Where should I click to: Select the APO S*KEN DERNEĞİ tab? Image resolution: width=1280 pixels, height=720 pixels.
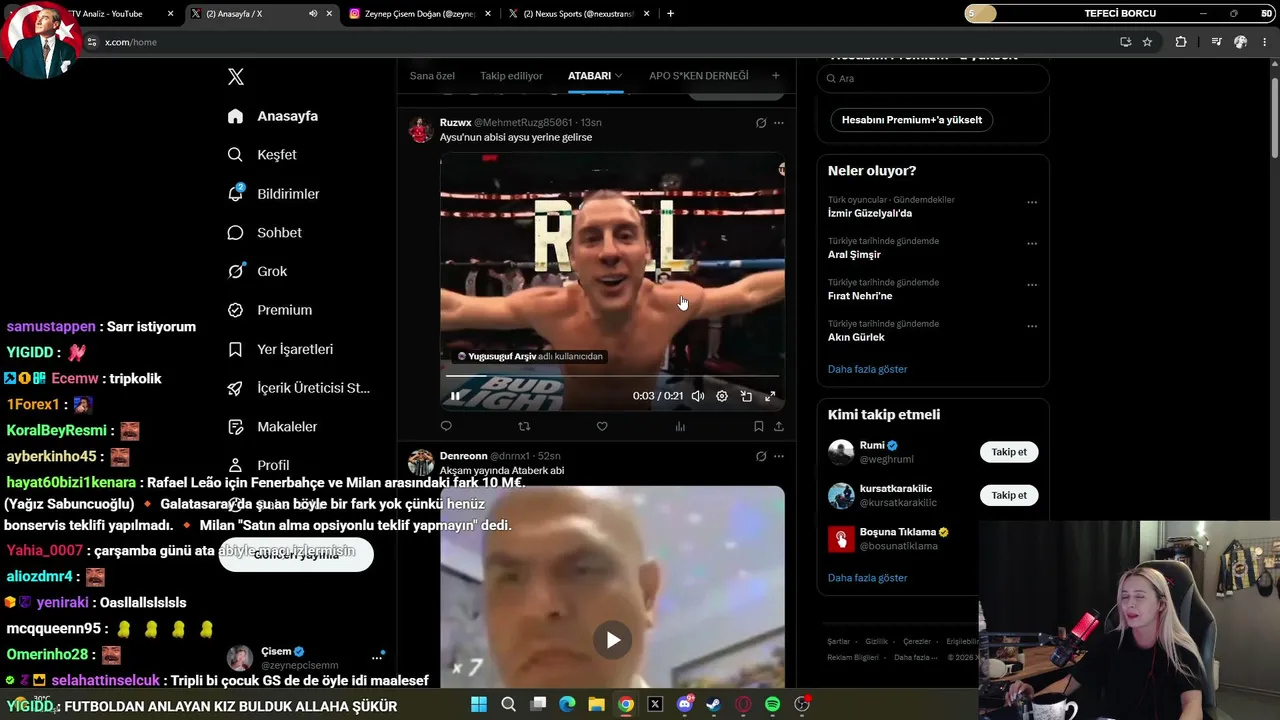(698, 76)
